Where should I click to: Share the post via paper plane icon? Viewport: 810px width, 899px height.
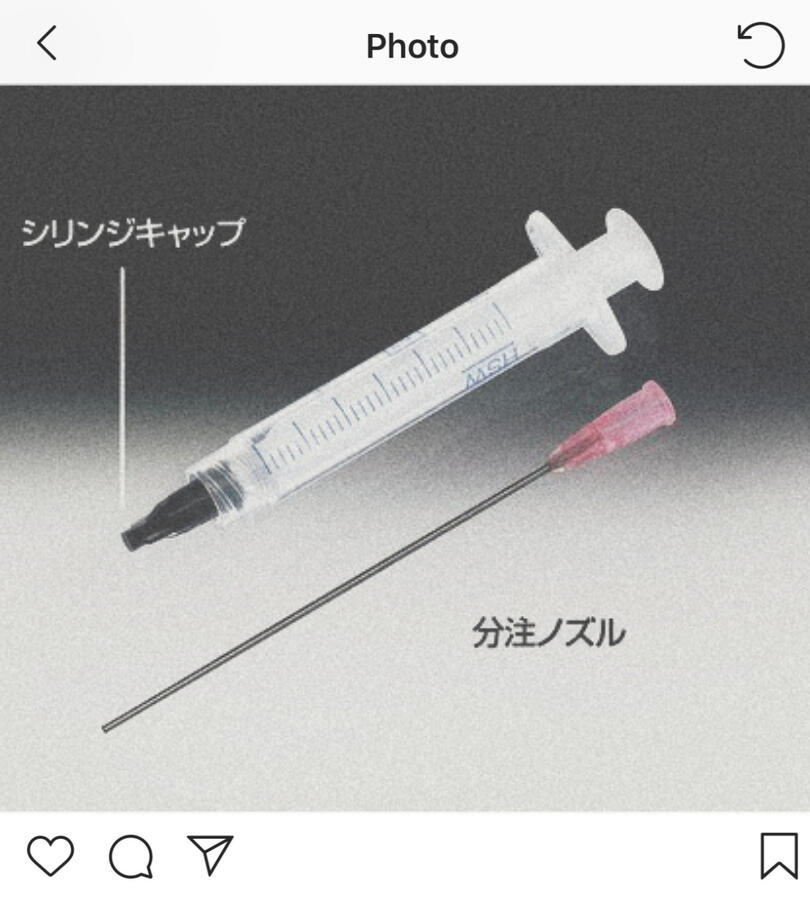coord(210,855)
